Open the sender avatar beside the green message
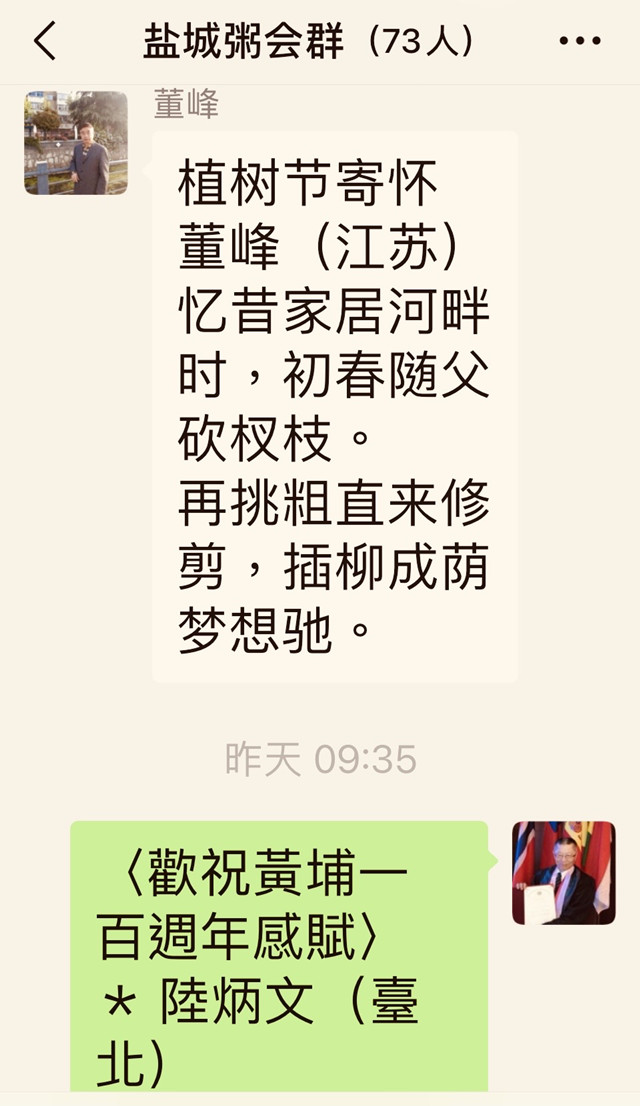640x1106 pixels. click(564, 873)
